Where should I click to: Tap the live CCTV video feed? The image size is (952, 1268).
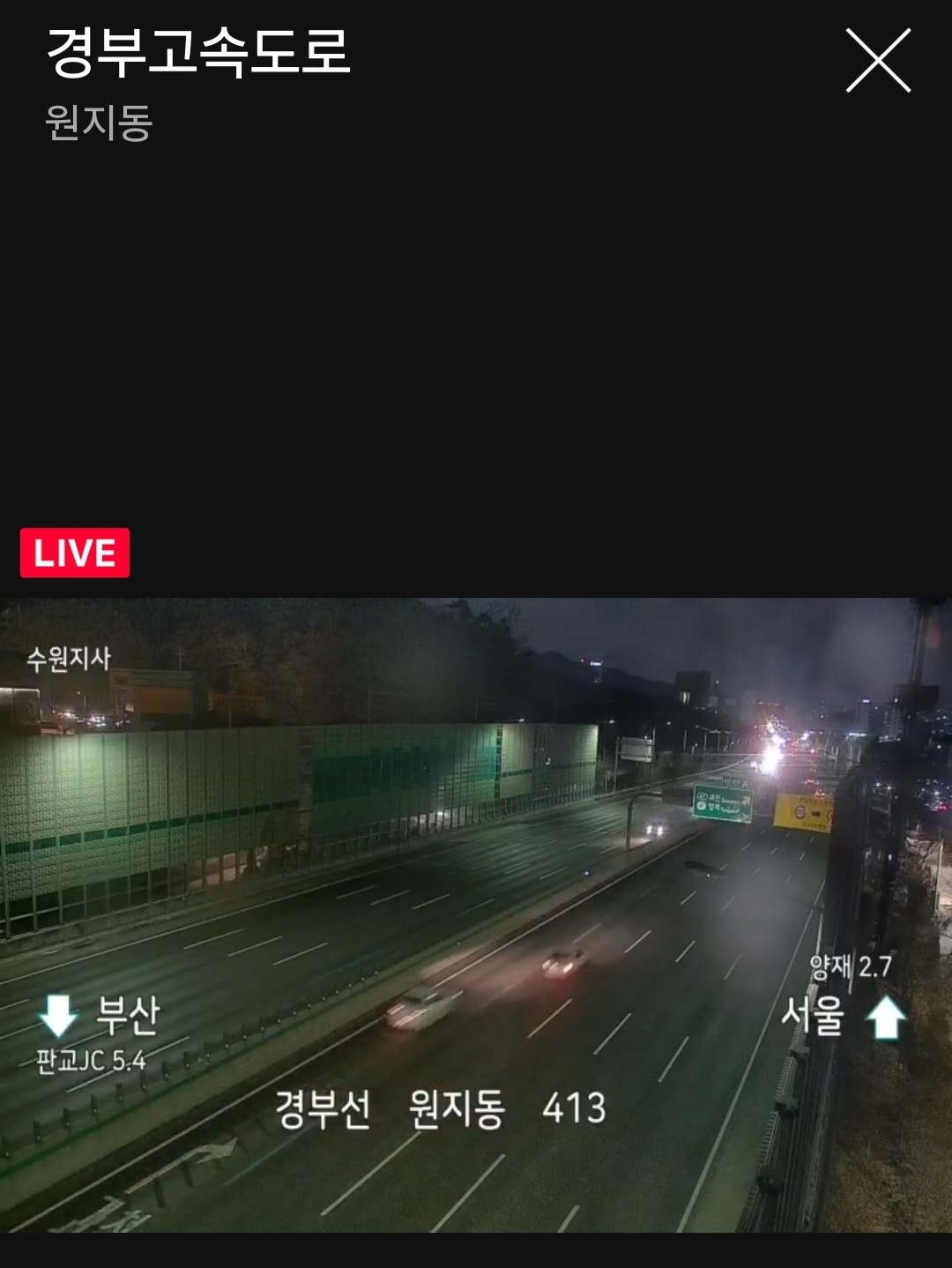tap(476, 926)
